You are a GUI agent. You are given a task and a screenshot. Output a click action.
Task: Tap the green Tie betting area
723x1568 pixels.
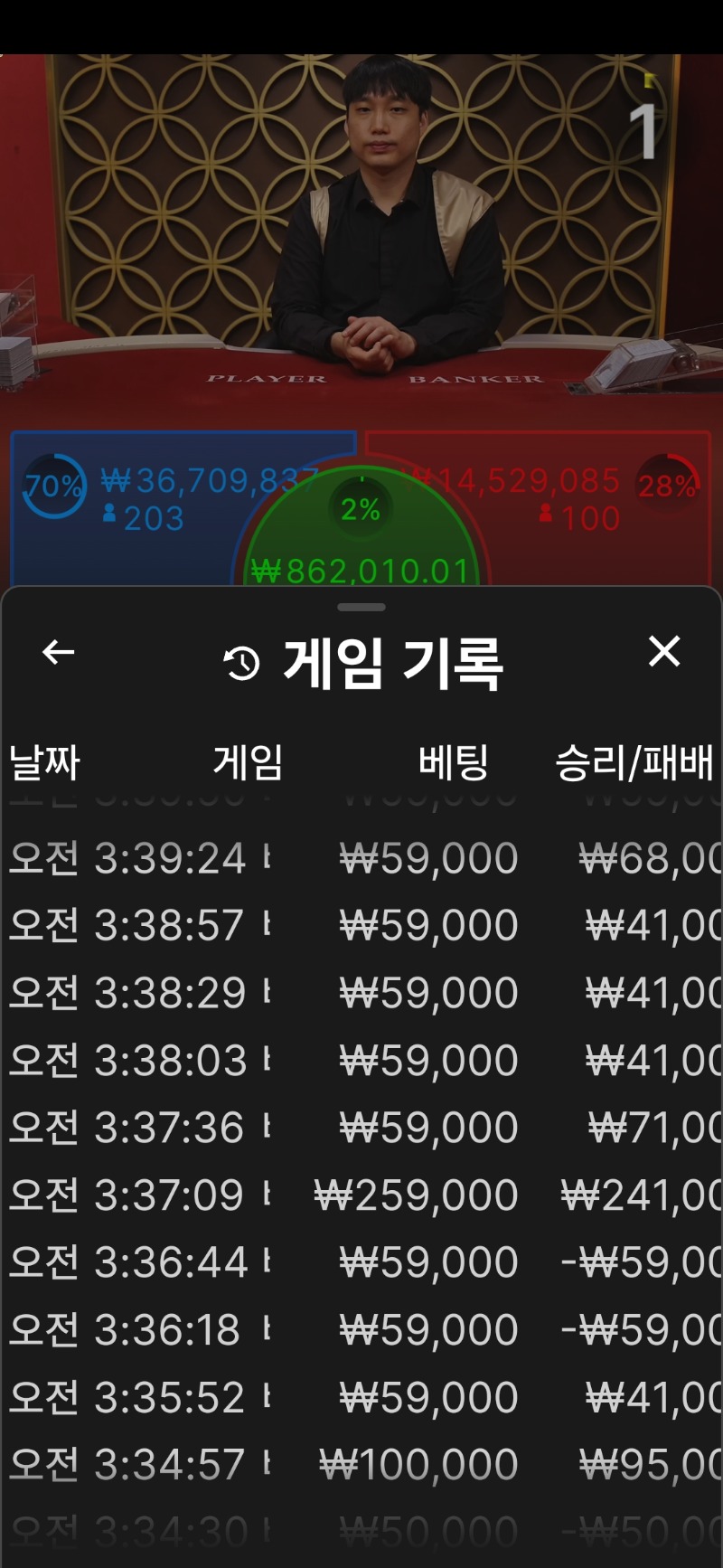361,534
